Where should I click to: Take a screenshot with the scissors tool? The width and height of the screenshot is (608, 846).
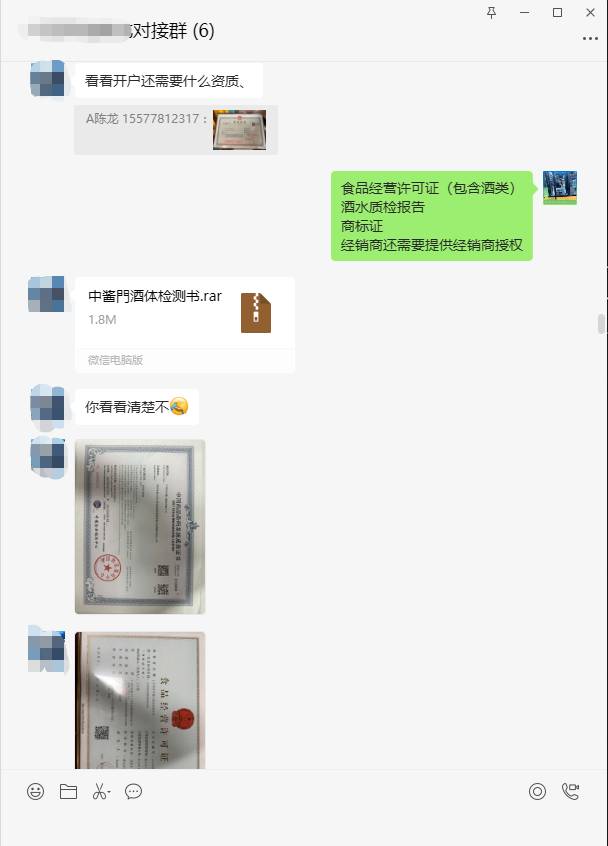(x=100, y=792)
